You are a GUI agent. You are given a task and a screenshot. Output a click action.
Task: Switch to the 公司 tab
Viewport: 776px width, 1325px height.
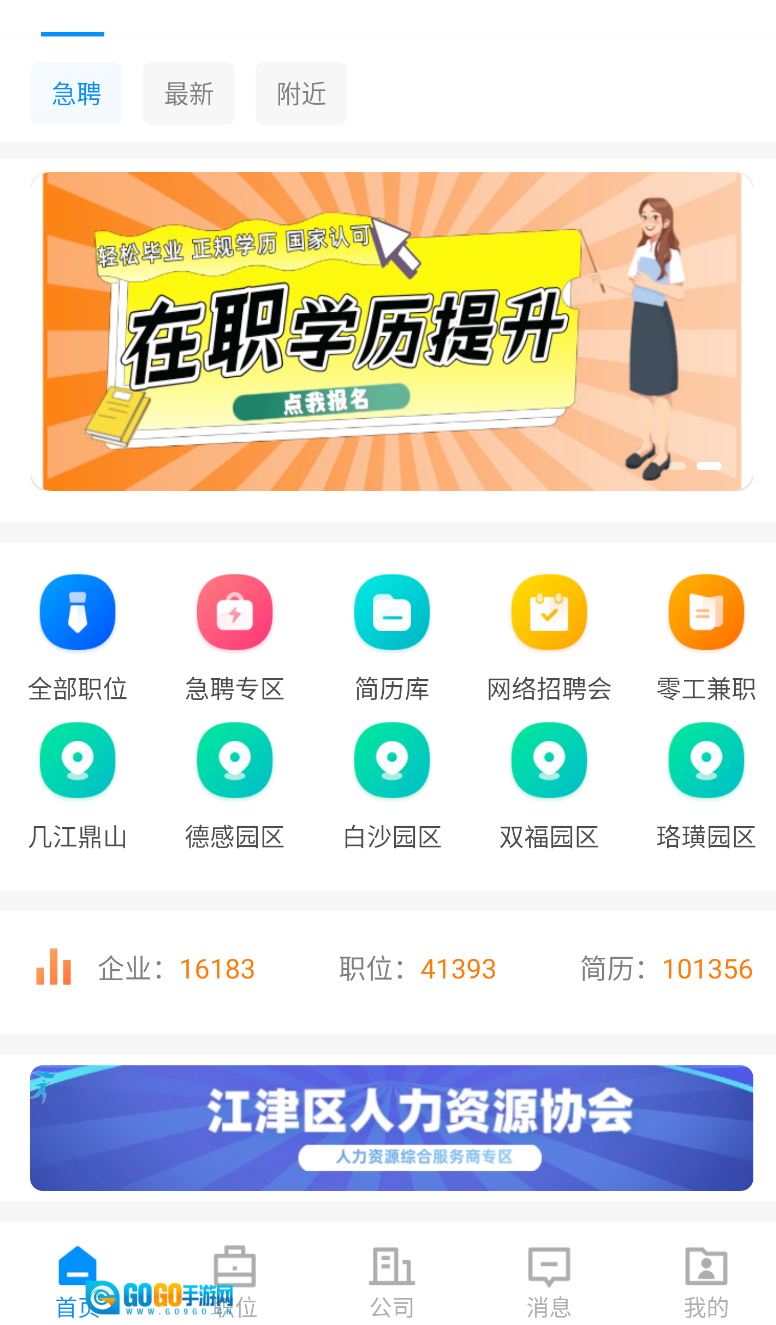(392, 1281)
